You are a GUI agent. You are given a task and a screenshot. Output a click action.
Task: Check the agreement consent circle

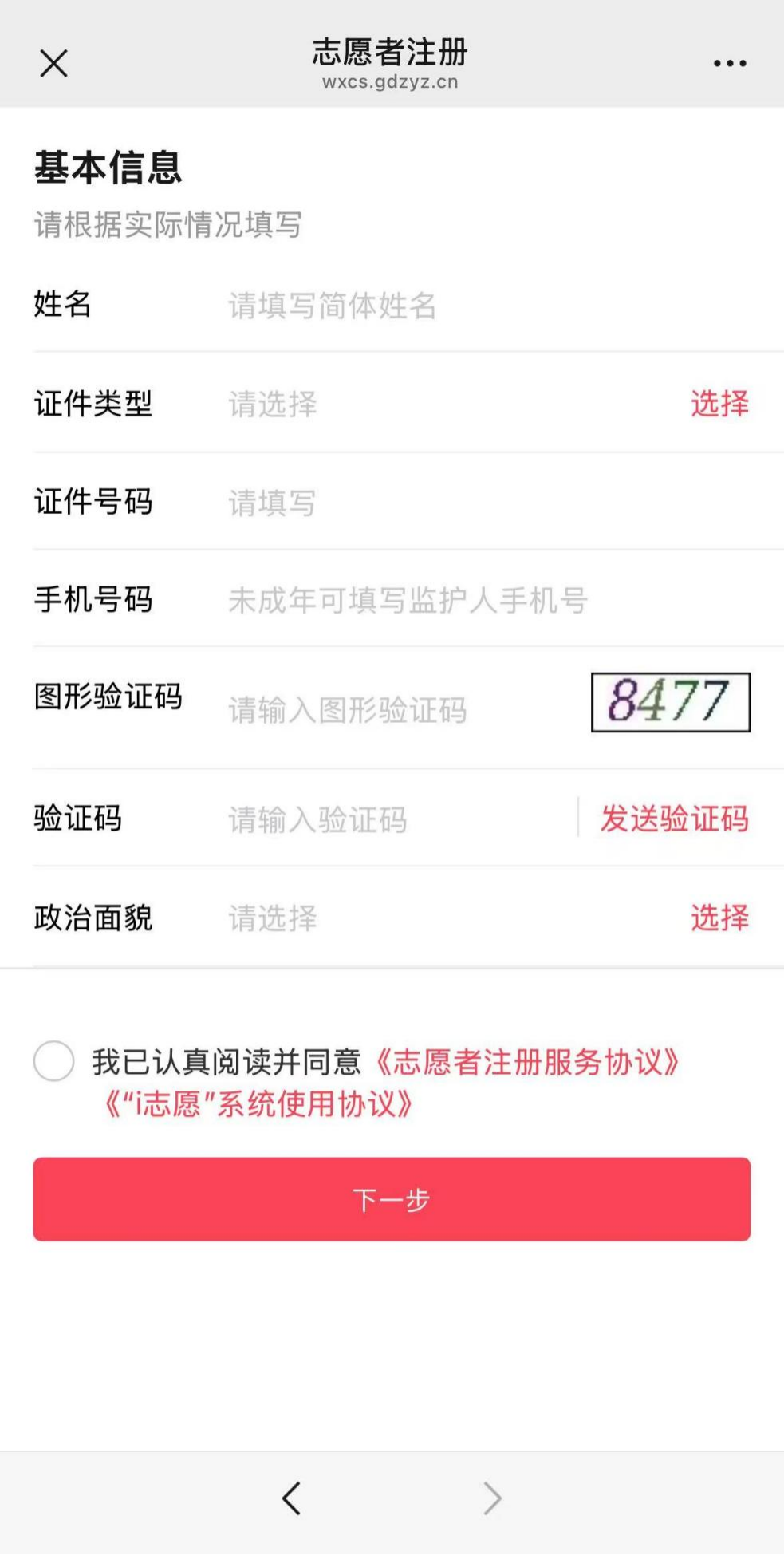tap(54, 1061)
